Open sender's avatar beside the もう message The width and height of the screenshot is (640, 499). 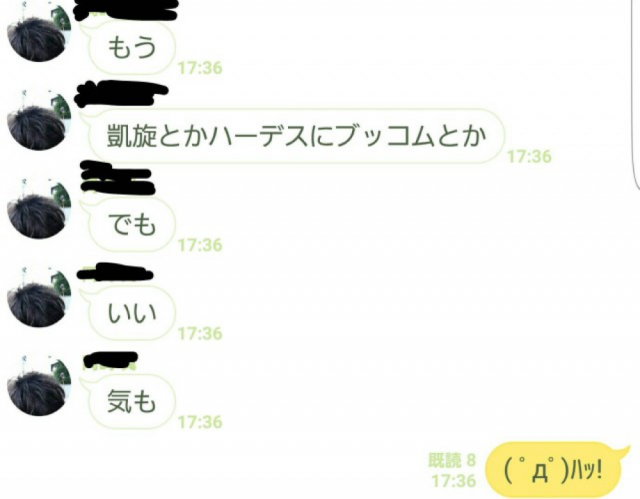click(37, 35)
